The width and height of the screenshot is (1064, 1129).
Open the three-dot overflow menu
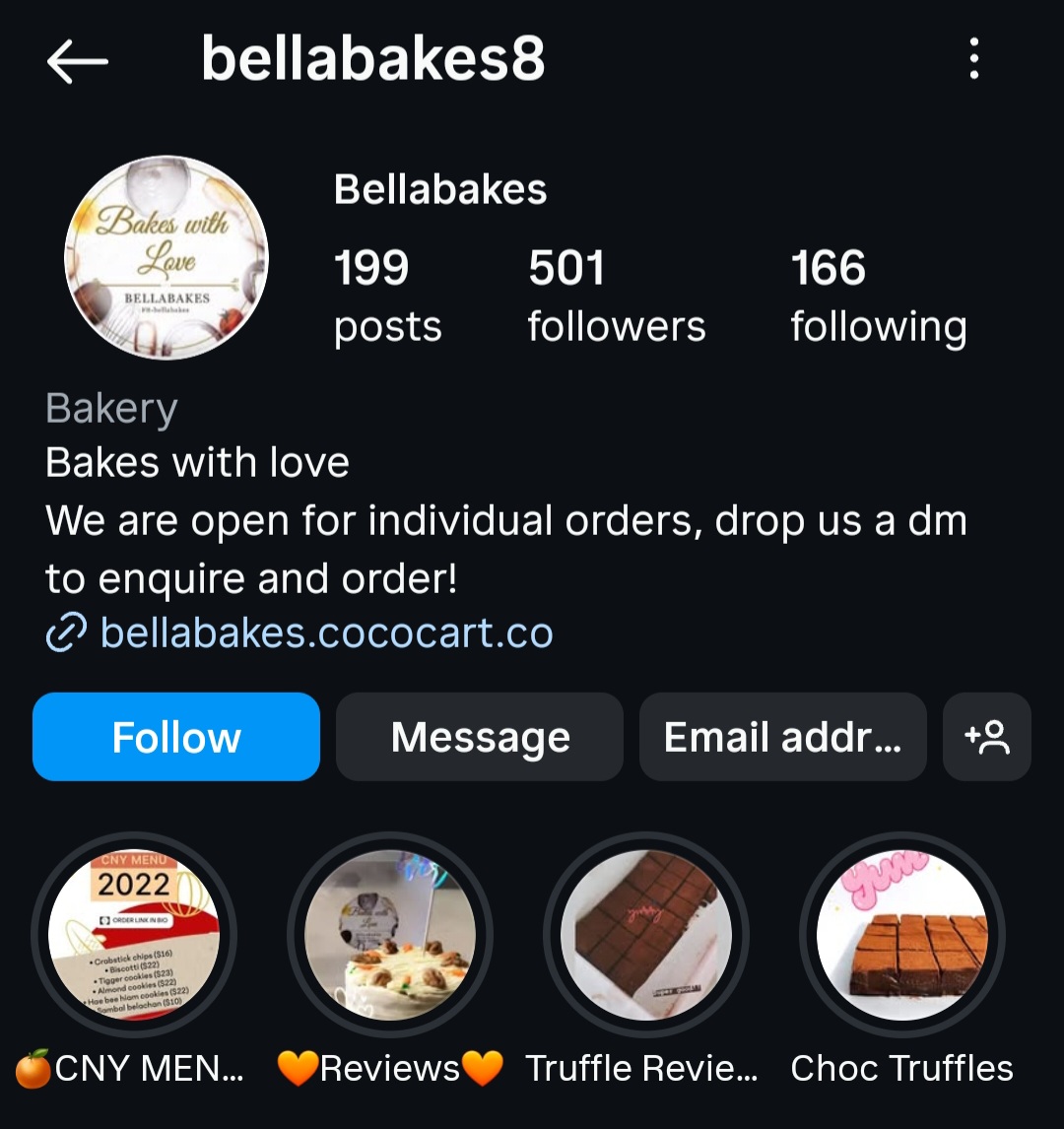pyautogui.click(x=973, y=59)
